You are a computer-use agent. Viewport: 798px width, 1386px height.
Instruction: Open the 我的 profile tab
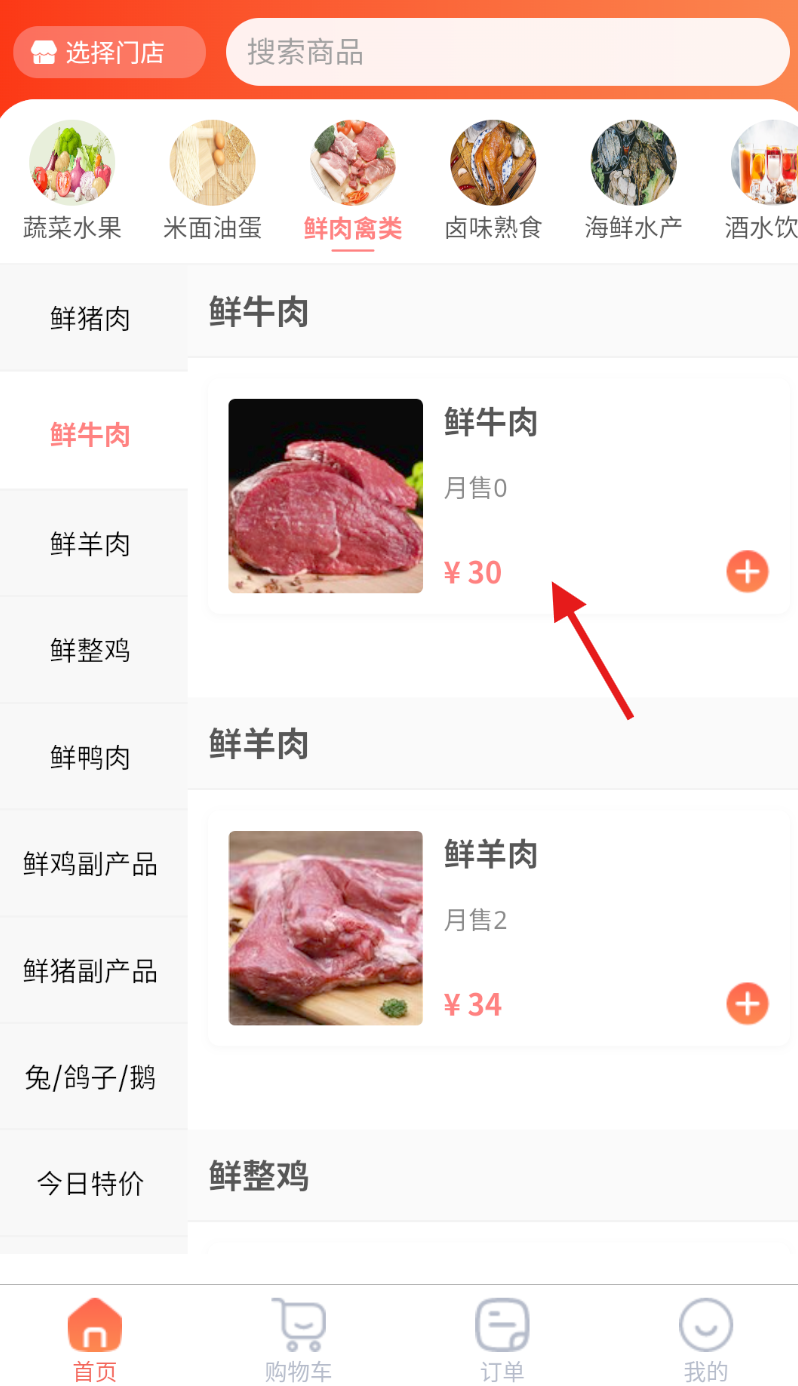tap(705, 1341)
